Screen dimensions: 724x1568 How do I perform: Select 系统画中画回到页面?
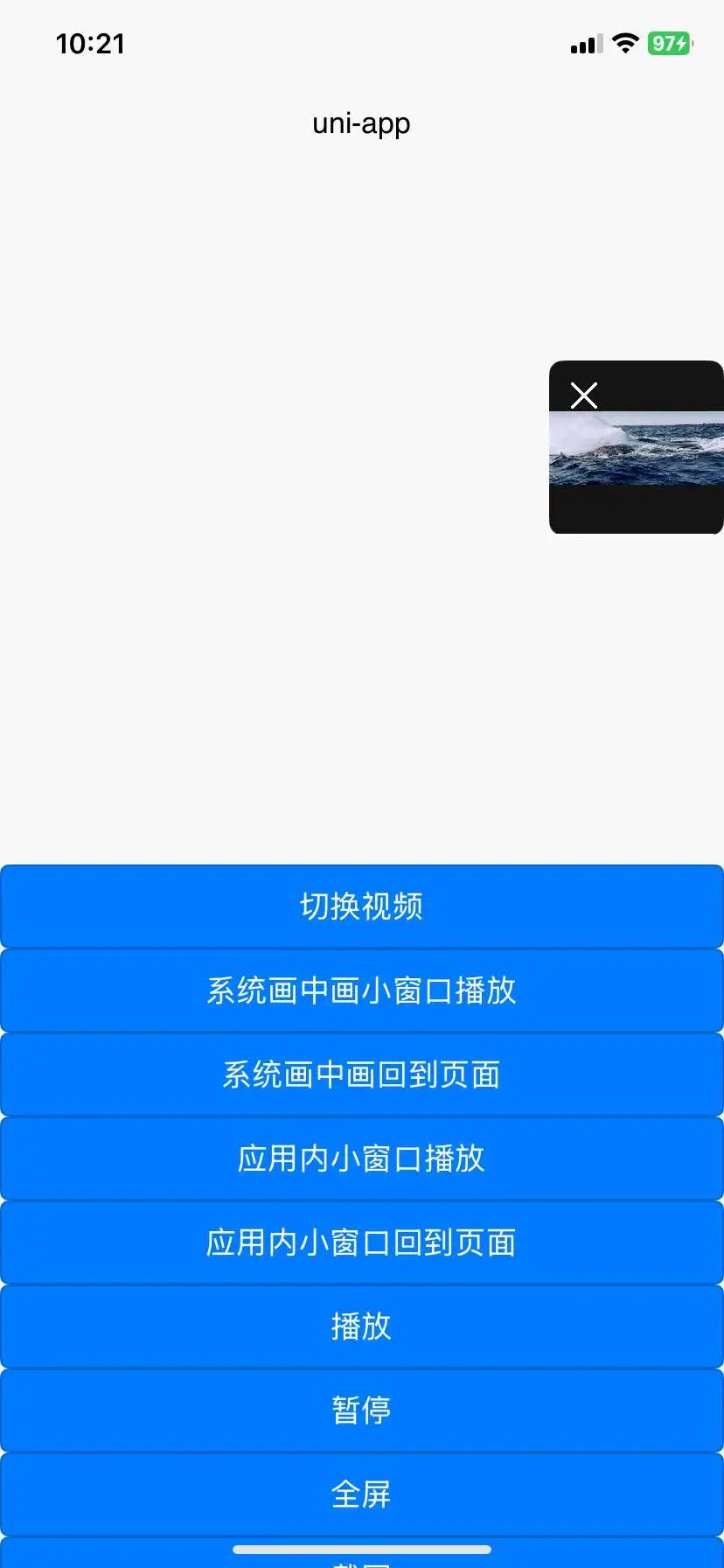coord(362,1074)
